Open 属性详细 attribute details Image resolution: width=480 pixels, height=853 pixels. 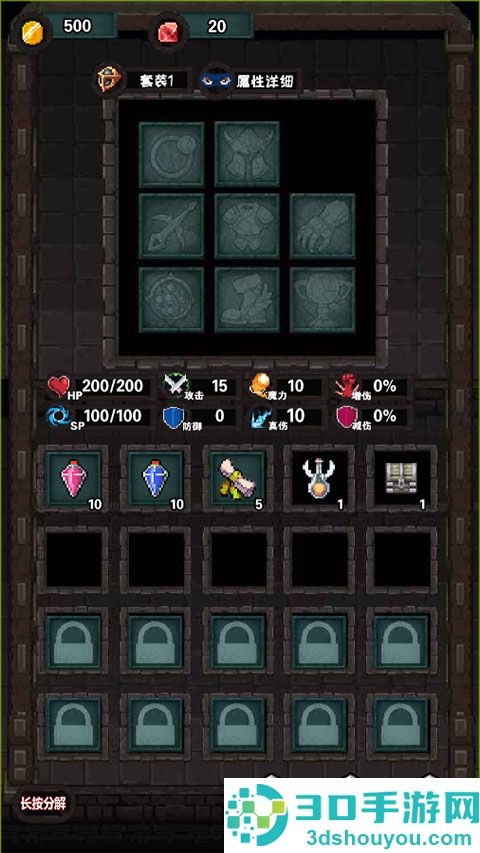coord(249,81)
